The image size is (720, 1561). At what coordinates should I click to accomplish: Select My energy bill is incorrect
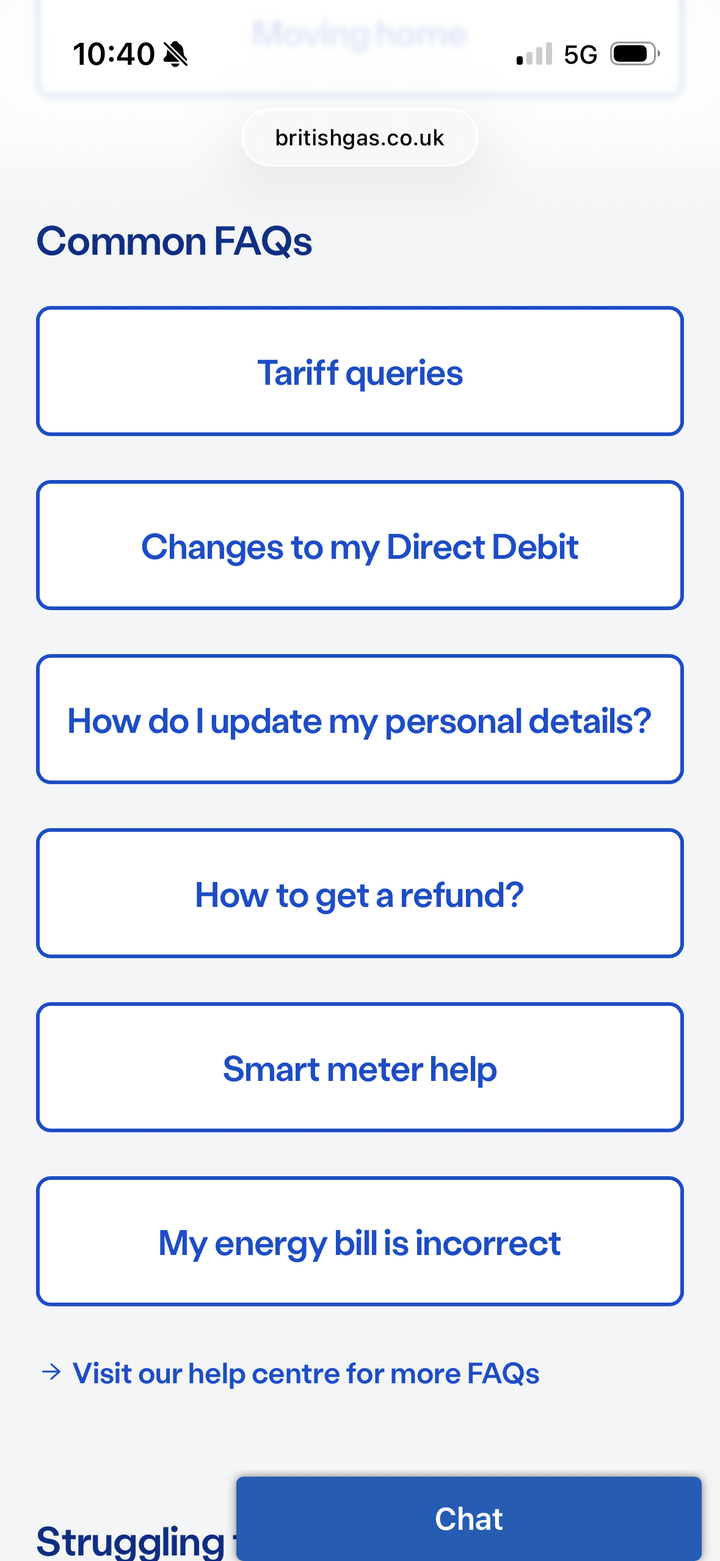360,1242
